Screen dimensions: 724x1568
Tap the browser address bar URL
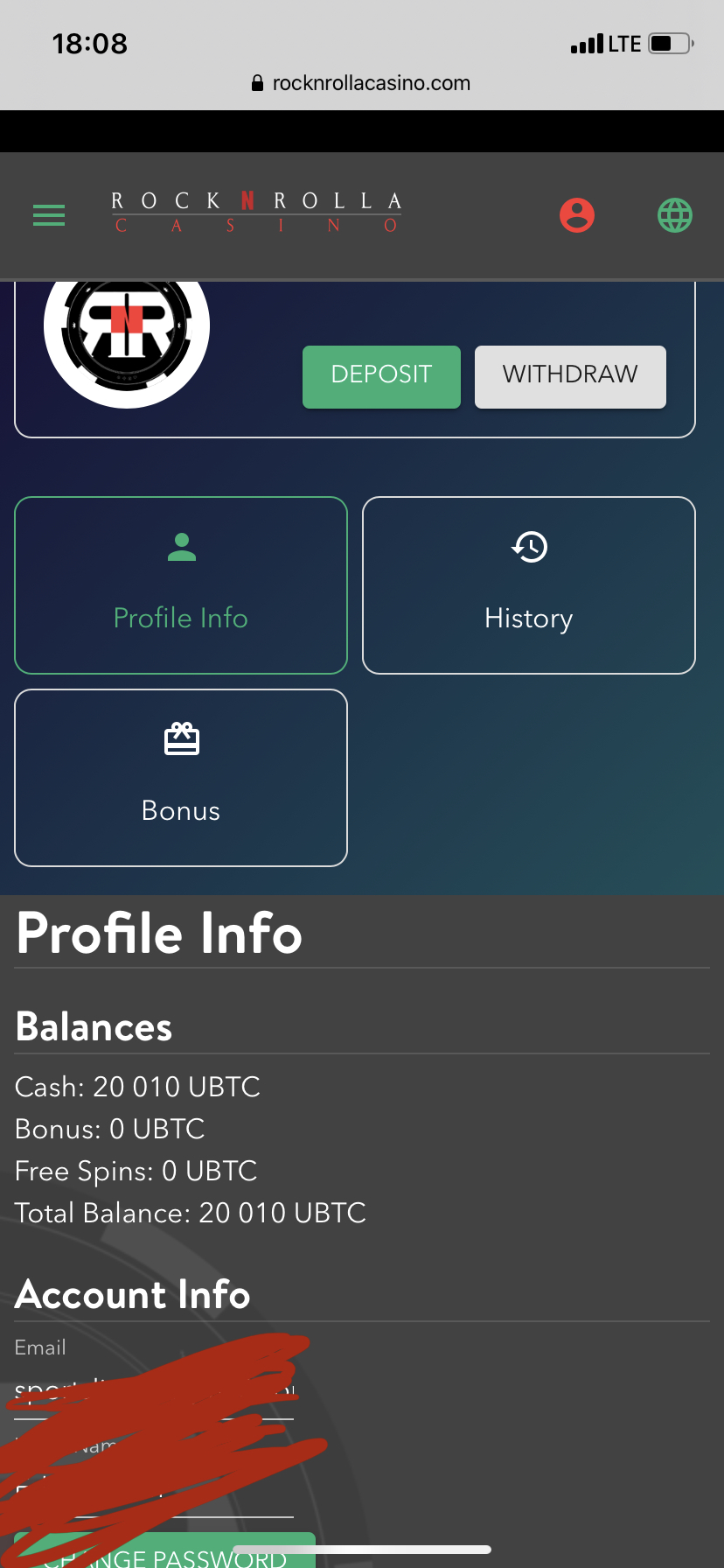(362, 83)
